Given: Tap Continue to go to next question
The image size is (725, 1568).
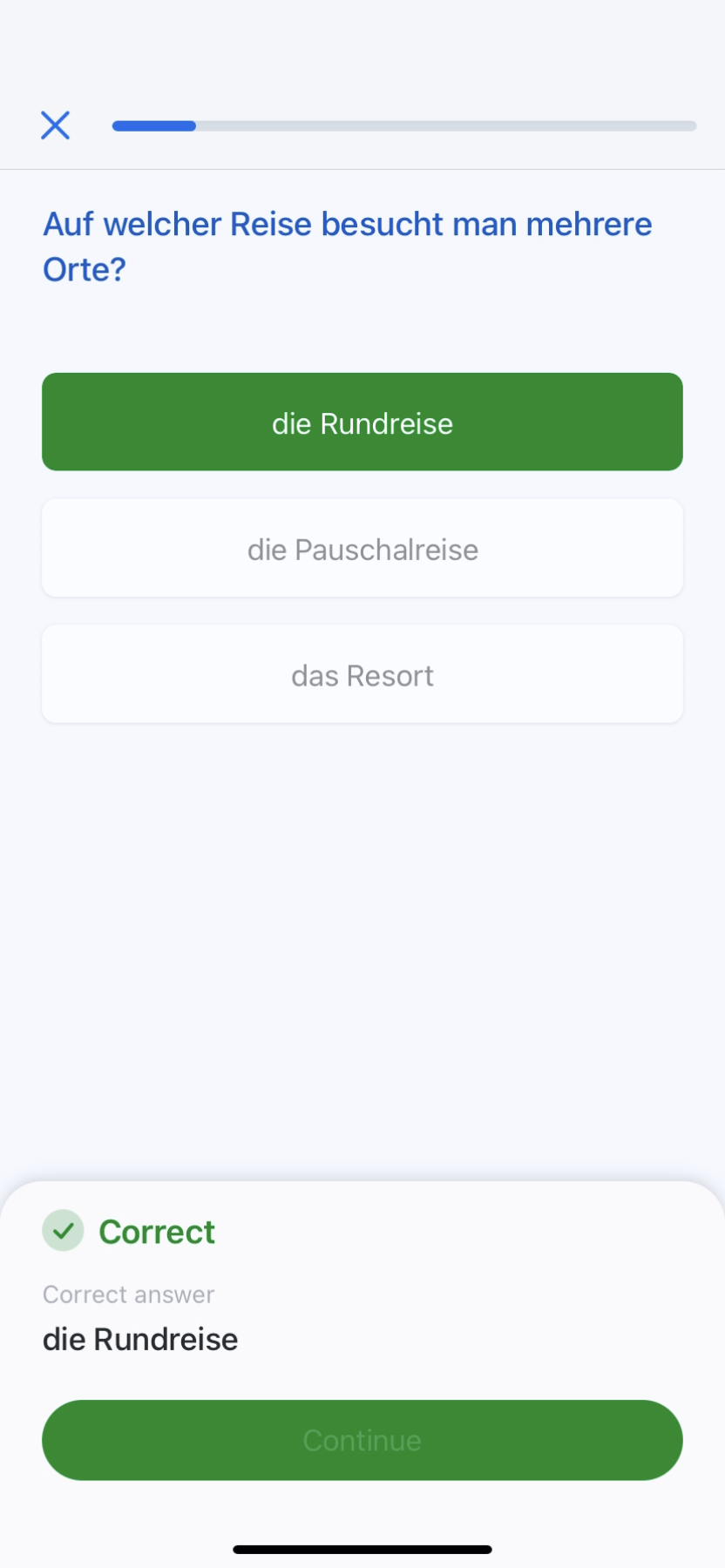Looking at the screenshot, I should (x=362, y=1440).
